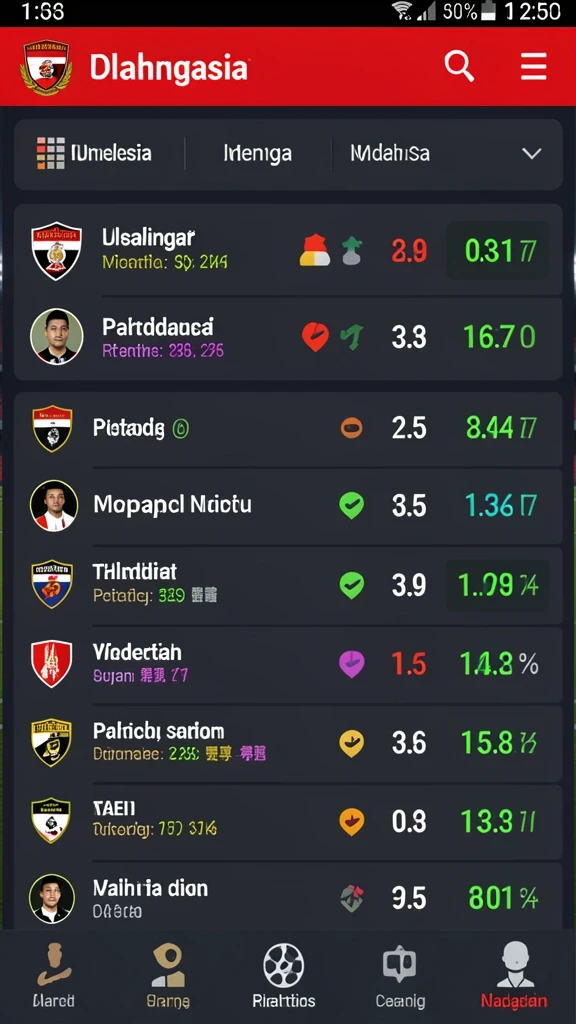Open the Thlmdiat row
This screenshot has height=1024, width=576.
pyautogui.click(x=288, y=586)
